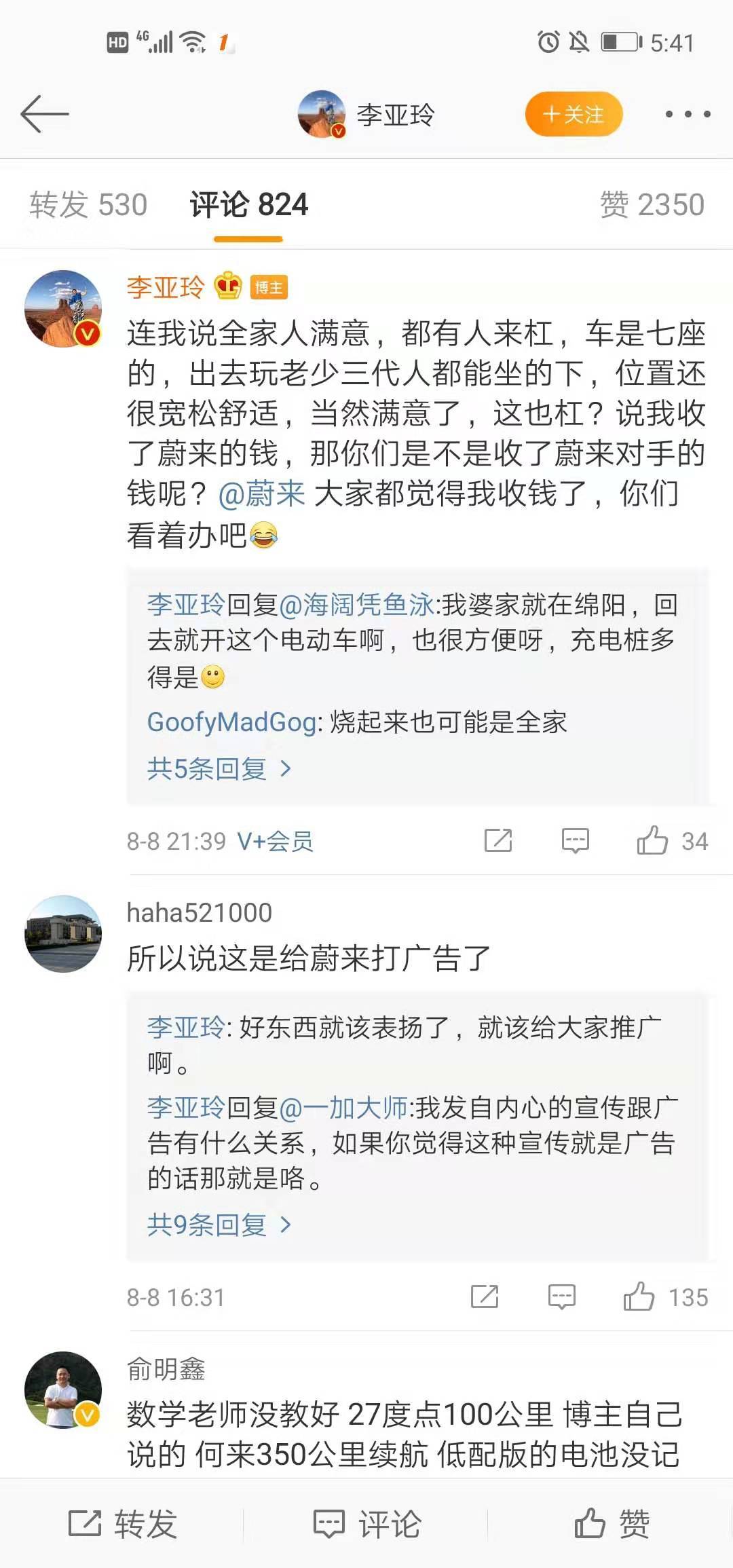Go back using the top-left arrow

[45, 114]
